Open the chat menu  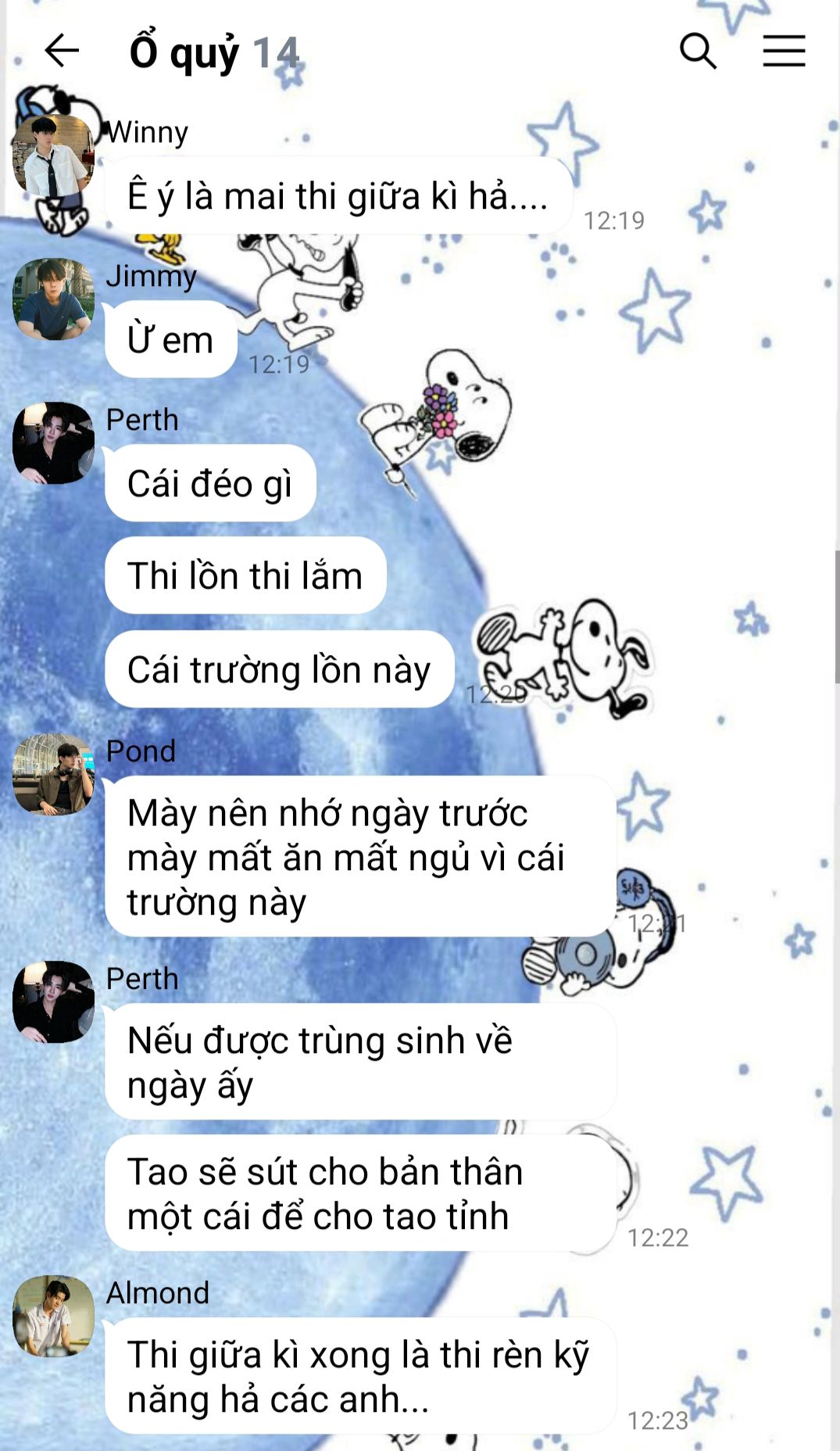pos(784,51)
